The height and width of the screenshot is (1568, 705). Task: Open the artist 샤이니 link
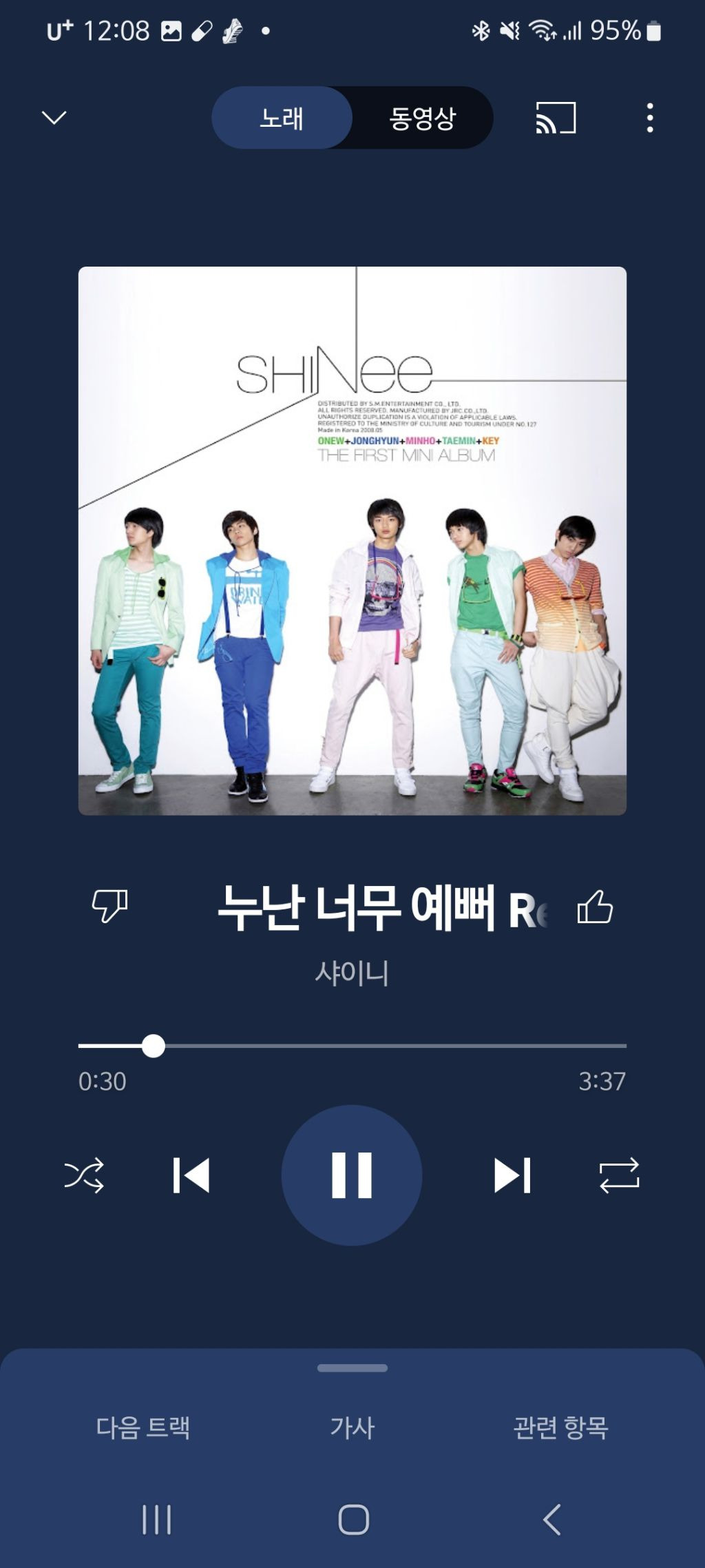[x=352, y=973]
